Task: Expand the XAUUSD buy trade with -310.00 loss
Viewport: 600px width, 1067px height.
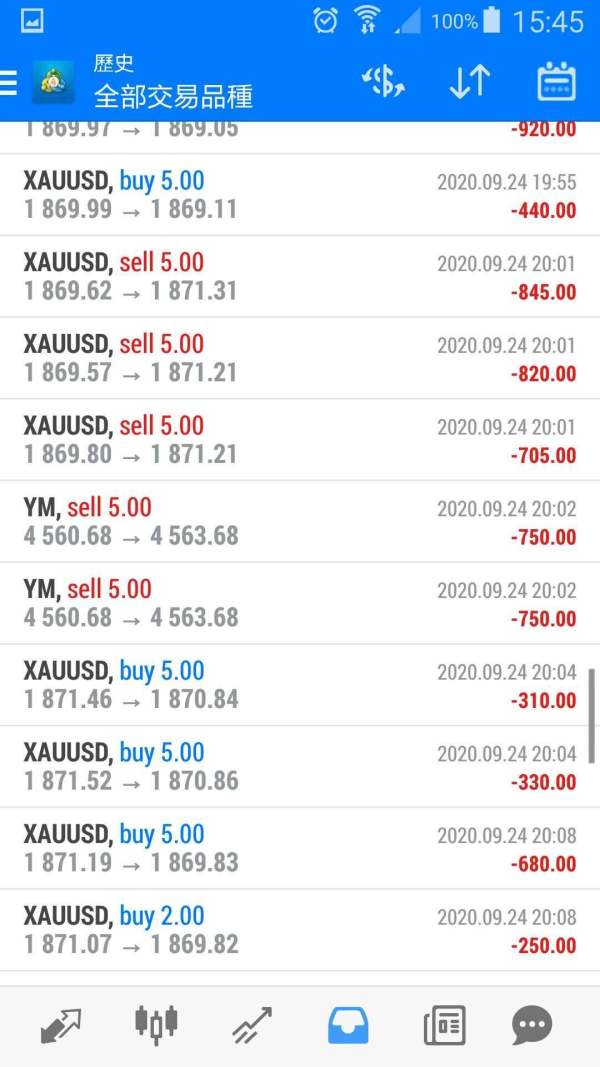Action: pos(300,685)
